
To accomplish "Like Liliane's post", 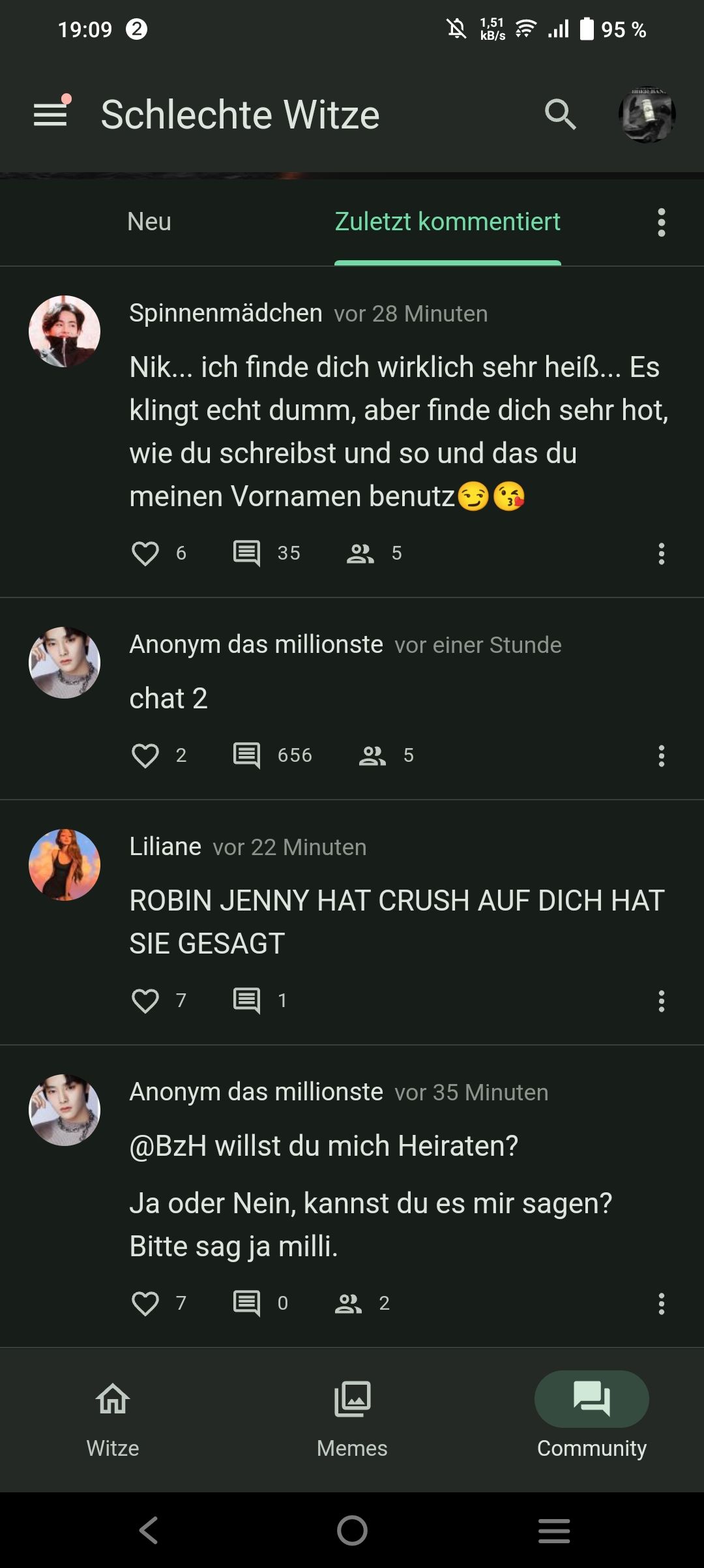I will click(x=145, y=1001).
